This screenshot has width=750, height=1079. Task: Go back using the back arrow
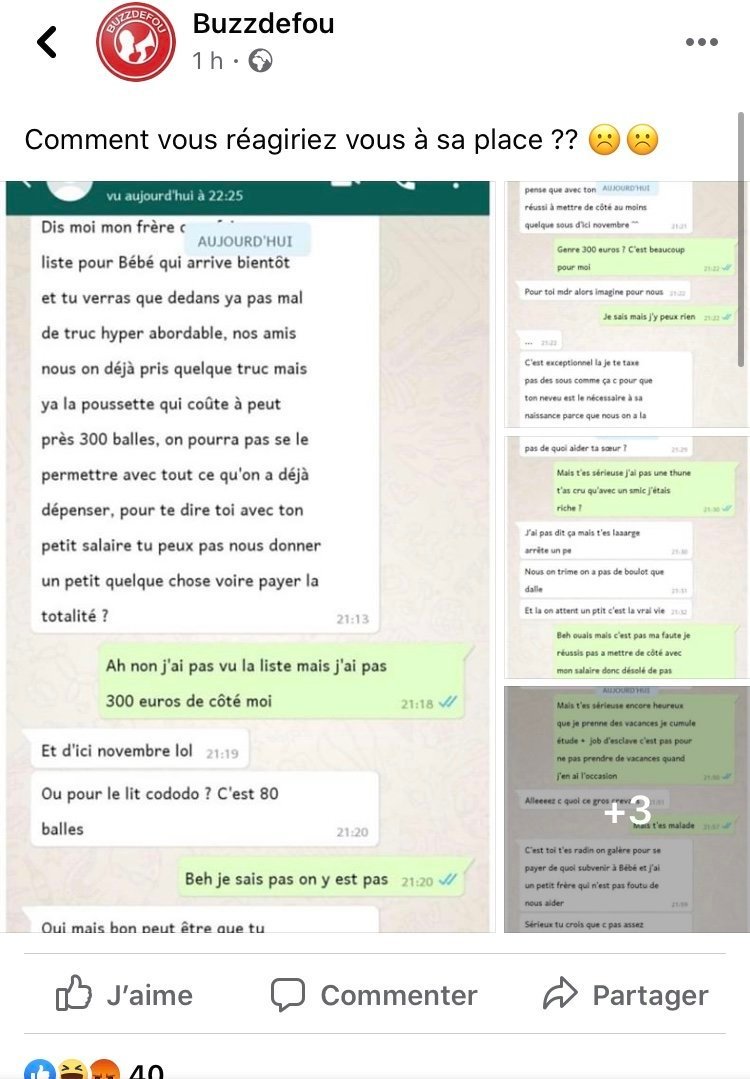(x=47, y=43)
